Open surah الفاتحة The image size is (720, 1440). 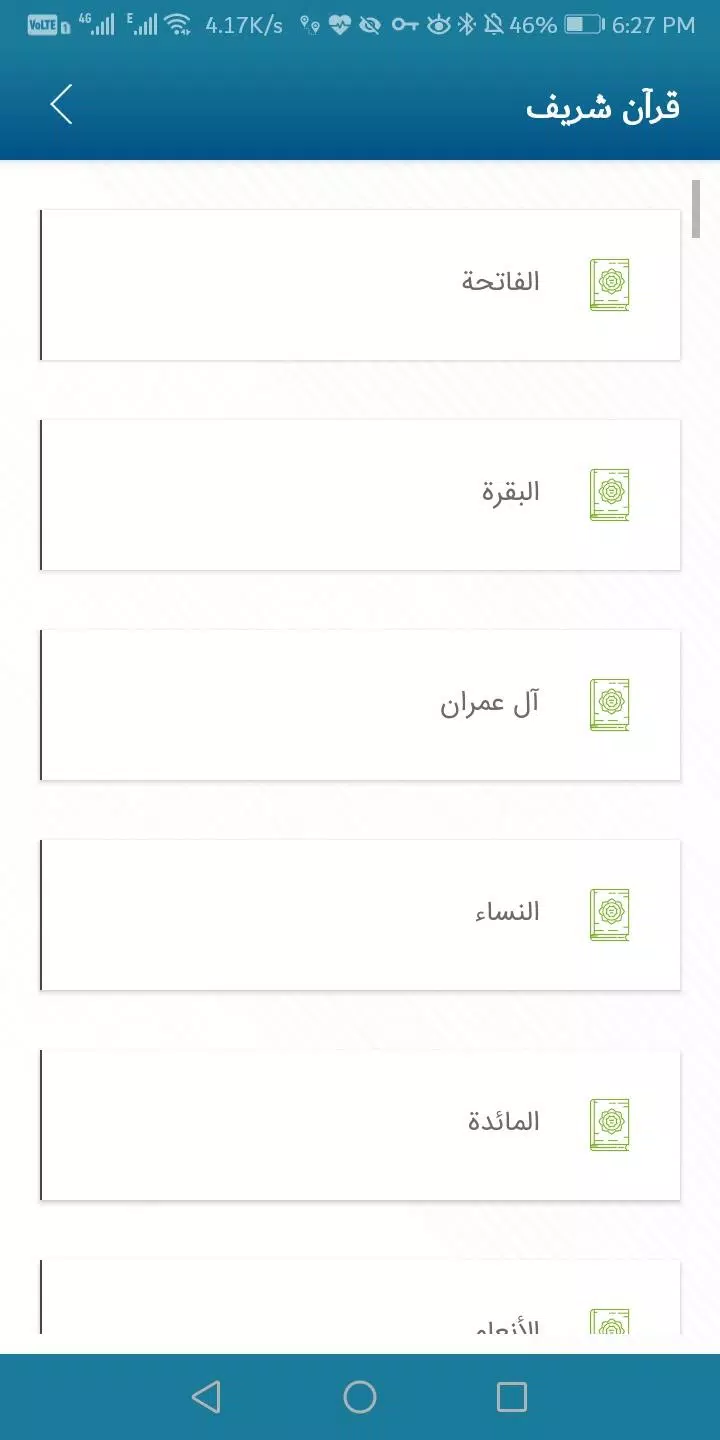pos(360,285)
